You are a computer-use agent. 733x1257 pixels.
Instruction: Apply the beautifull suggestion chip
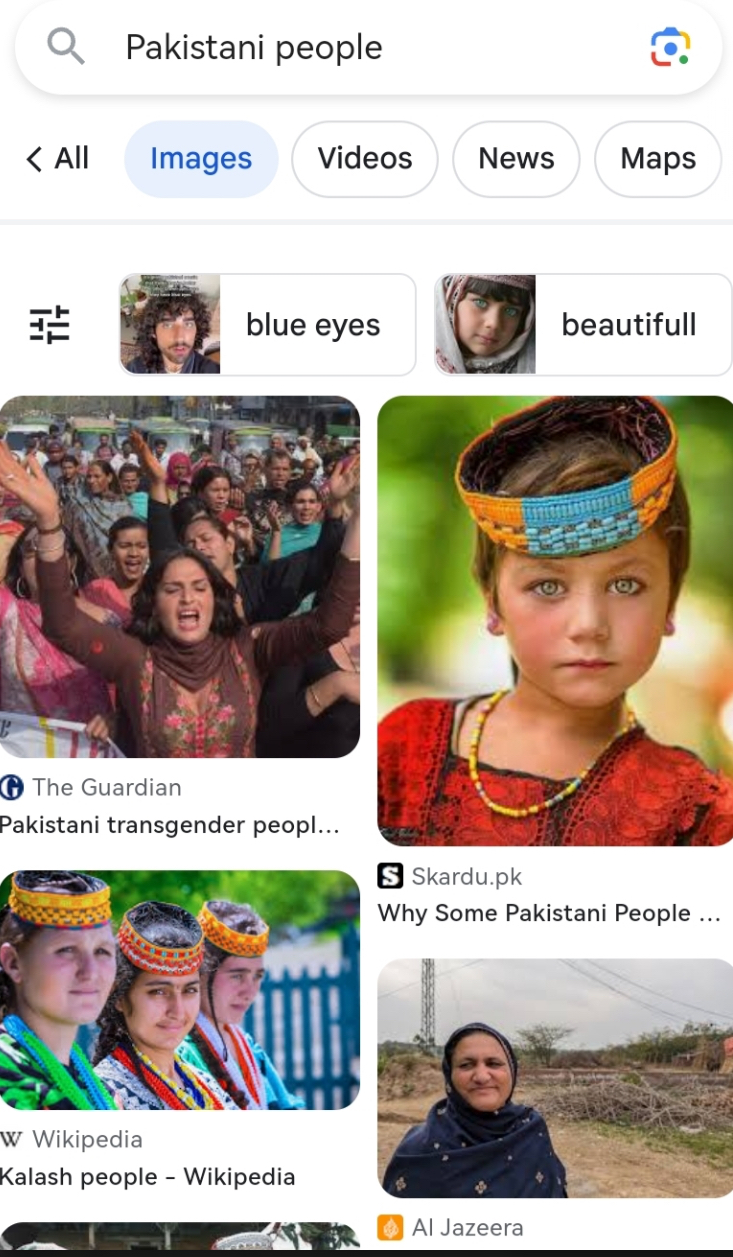583,325
